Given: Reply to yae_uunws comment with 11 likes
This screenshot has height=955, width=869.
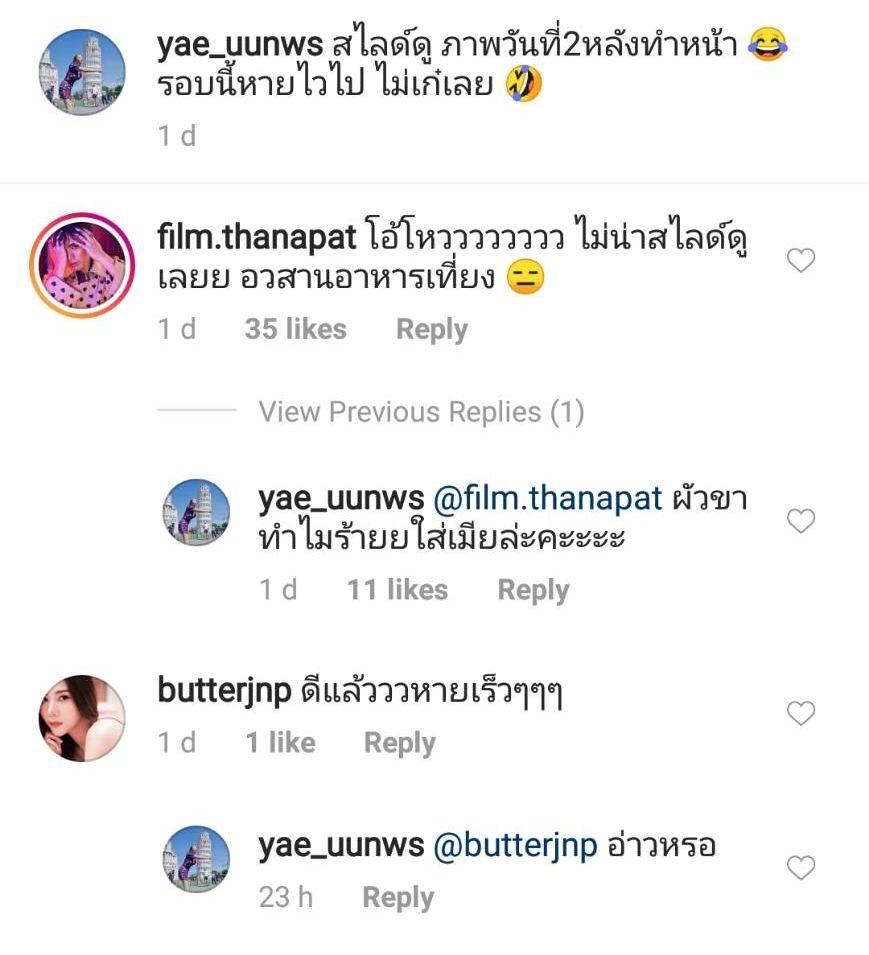Looking at the screenshot, I should pos(533,591).
